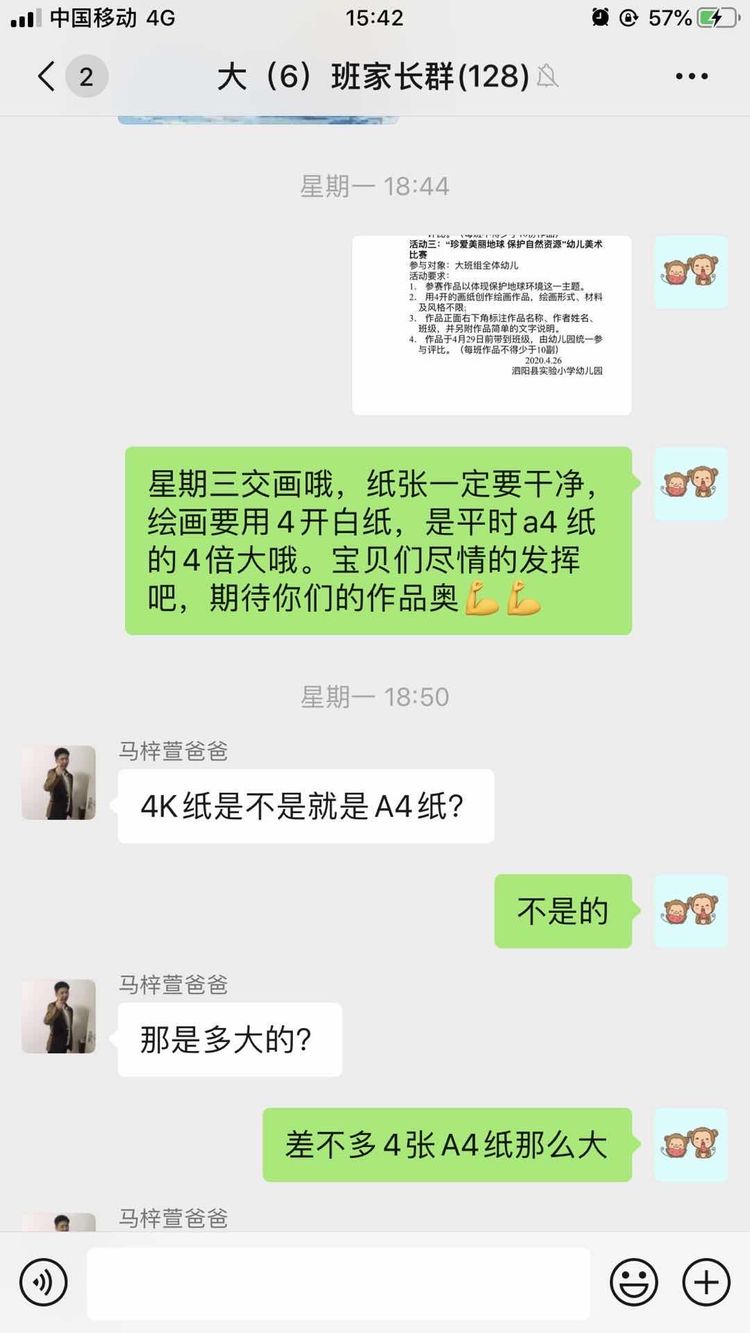Open the shared activity notice image
Screen dimensions: 750x1333
(491, 325)
